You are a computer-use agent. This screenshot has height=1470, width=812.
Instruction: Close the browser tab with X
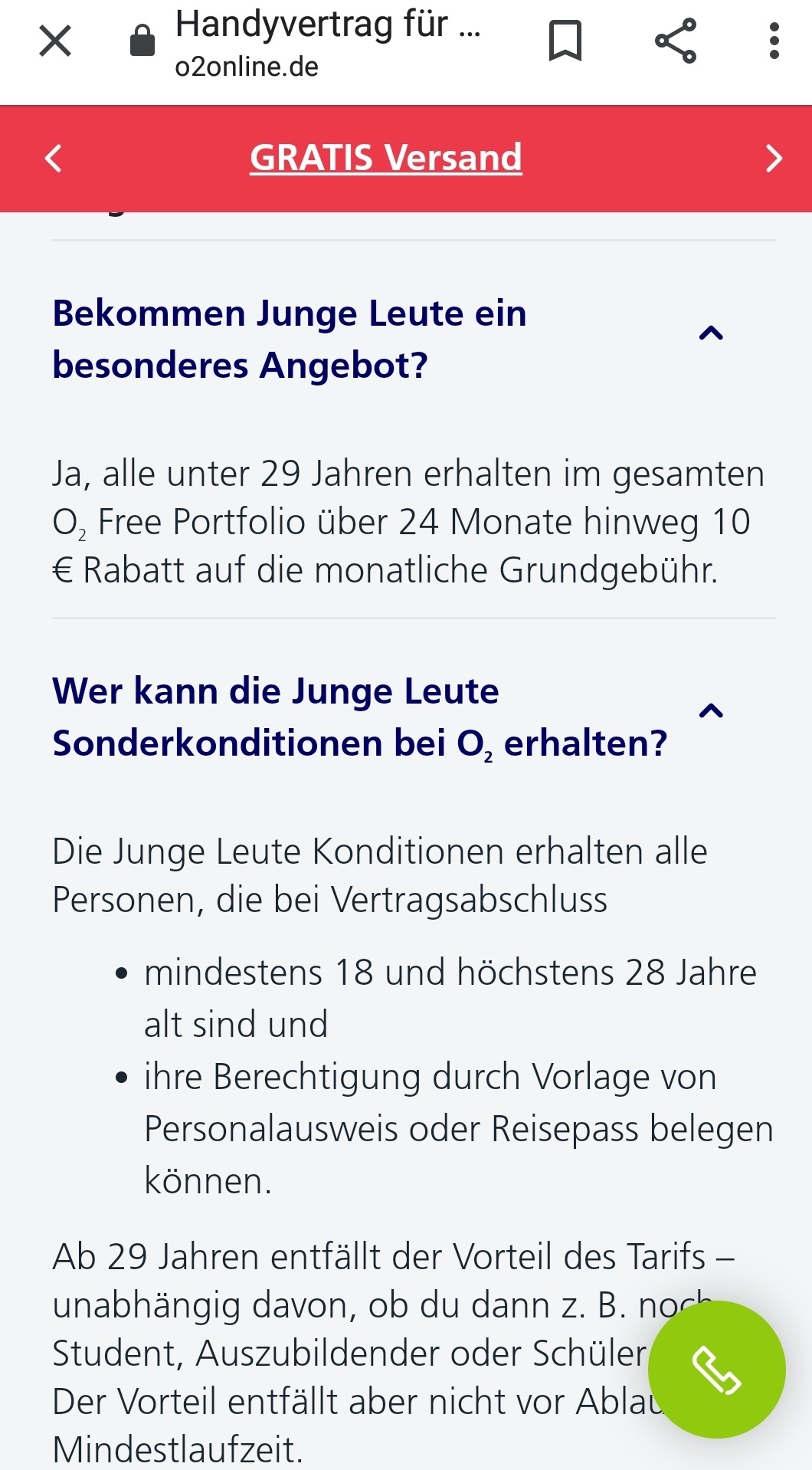(55, 41)
